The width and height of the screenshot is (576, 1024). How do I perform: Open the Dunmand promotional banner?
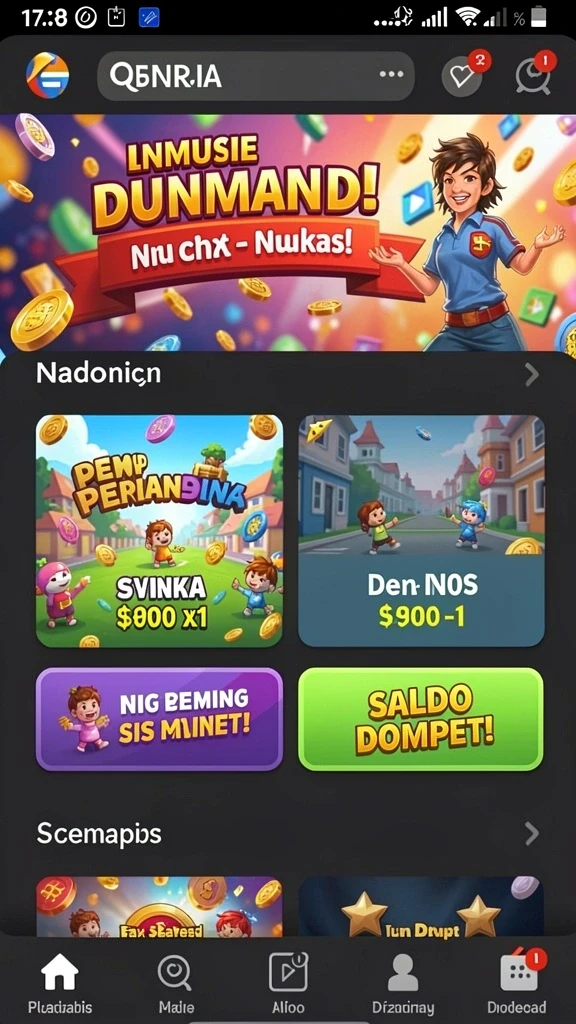tap(288, 234)
